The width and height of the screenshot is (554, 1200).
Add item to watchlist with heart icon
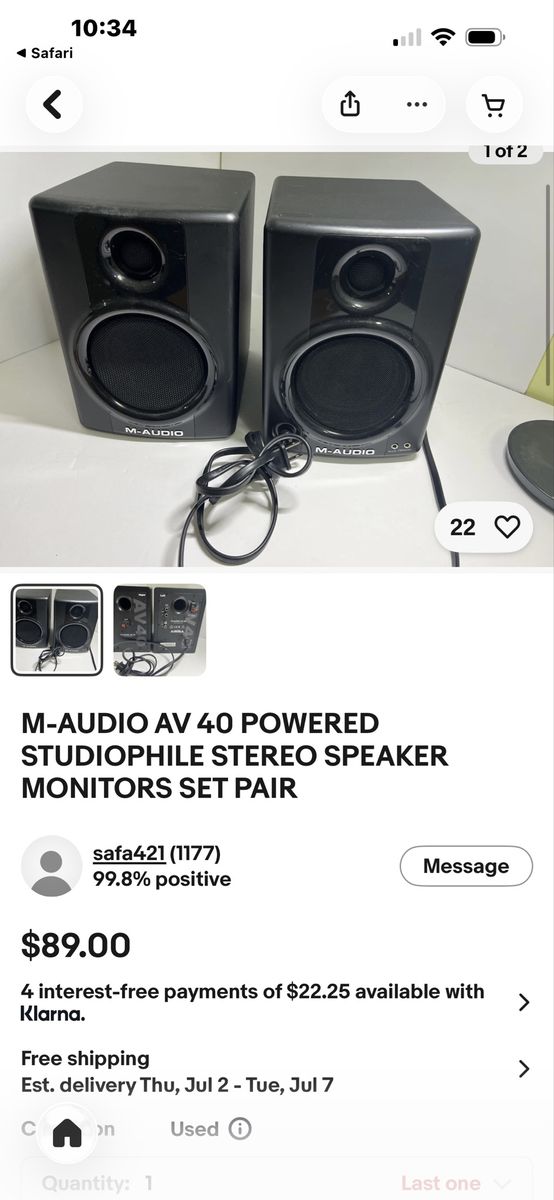[x=508, y=527]
